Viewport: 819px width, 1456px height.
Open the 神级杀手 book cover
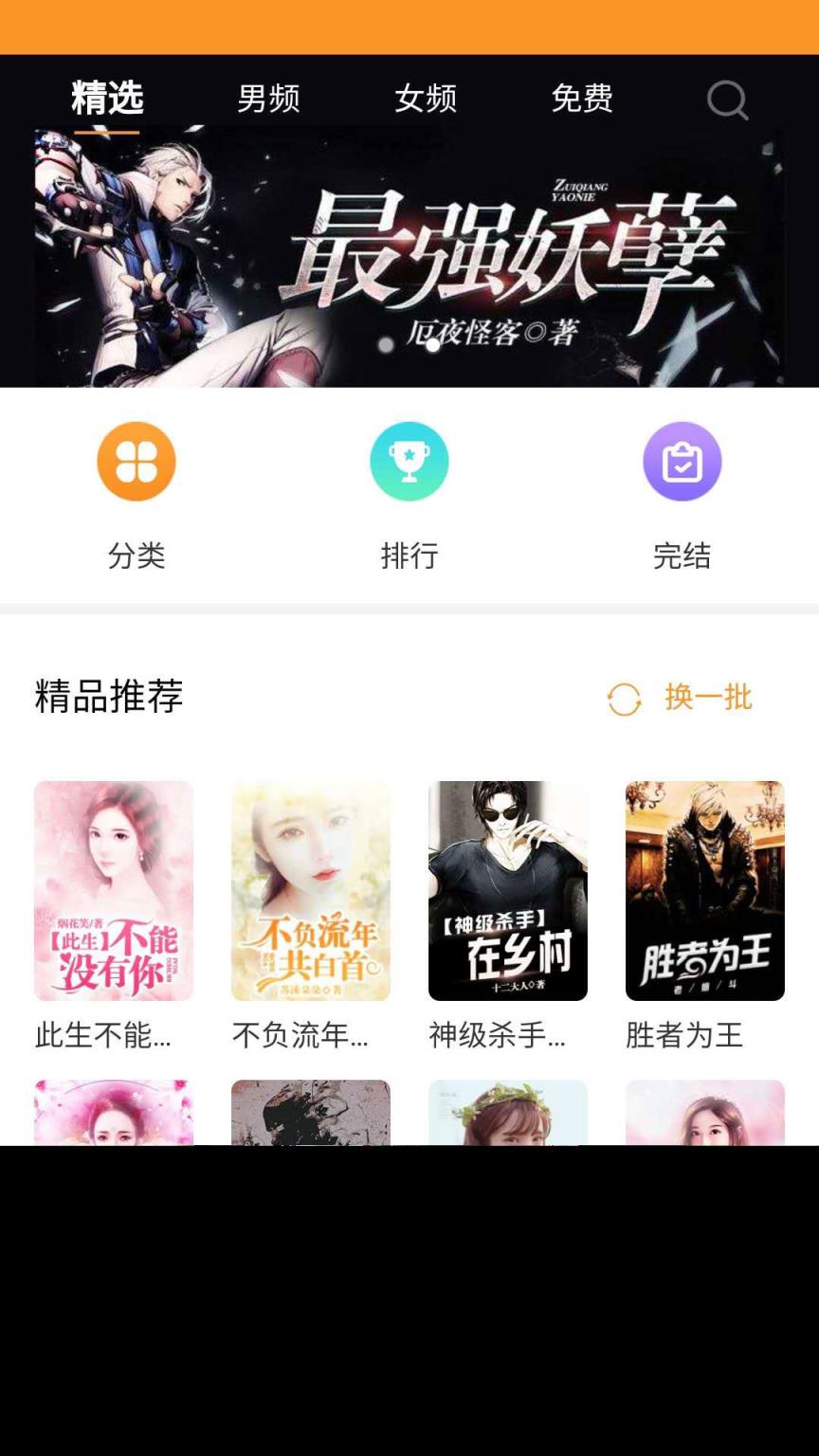508,891
